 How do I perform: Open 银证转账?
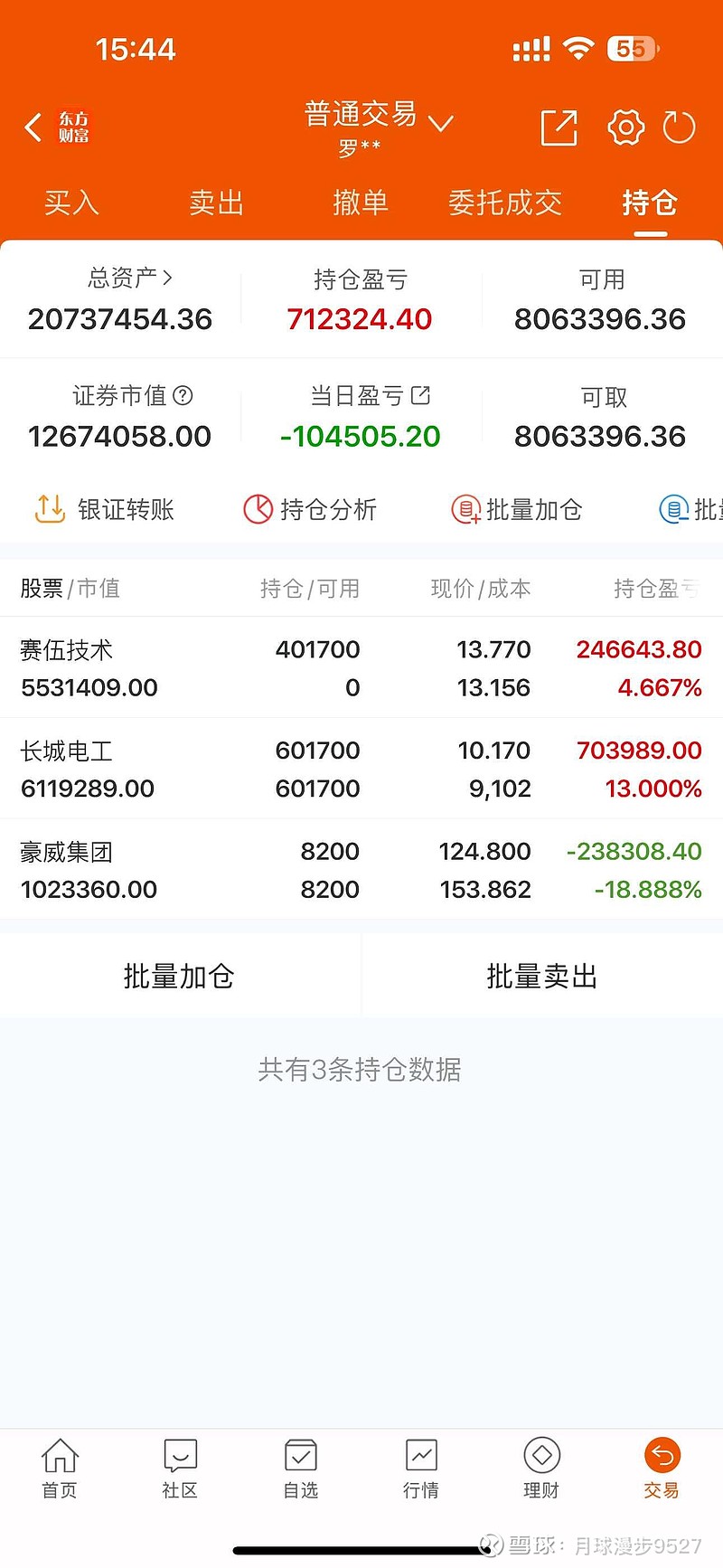[104, 509]
